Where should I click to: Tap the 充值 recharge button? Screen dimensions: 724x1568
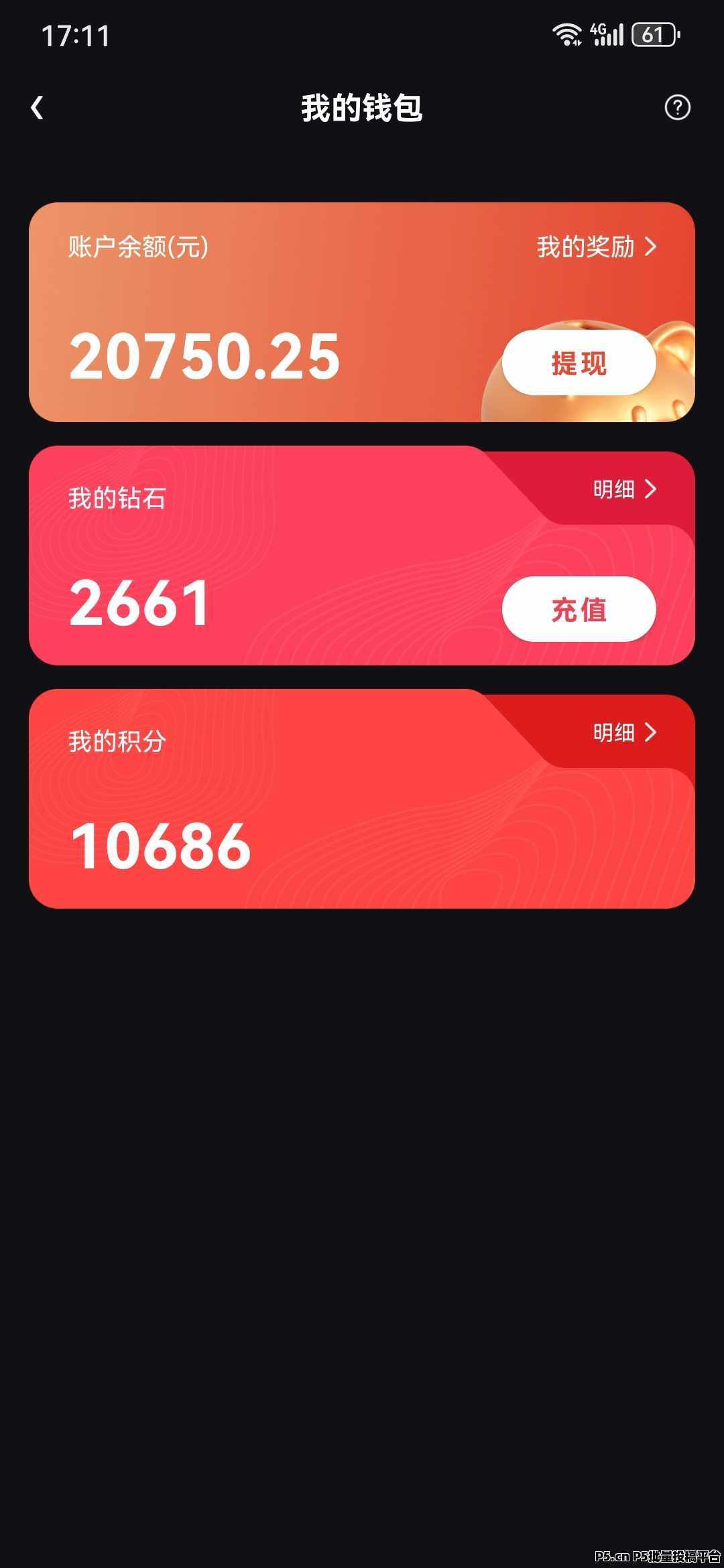pyautogui.click(x=579, y=609)
